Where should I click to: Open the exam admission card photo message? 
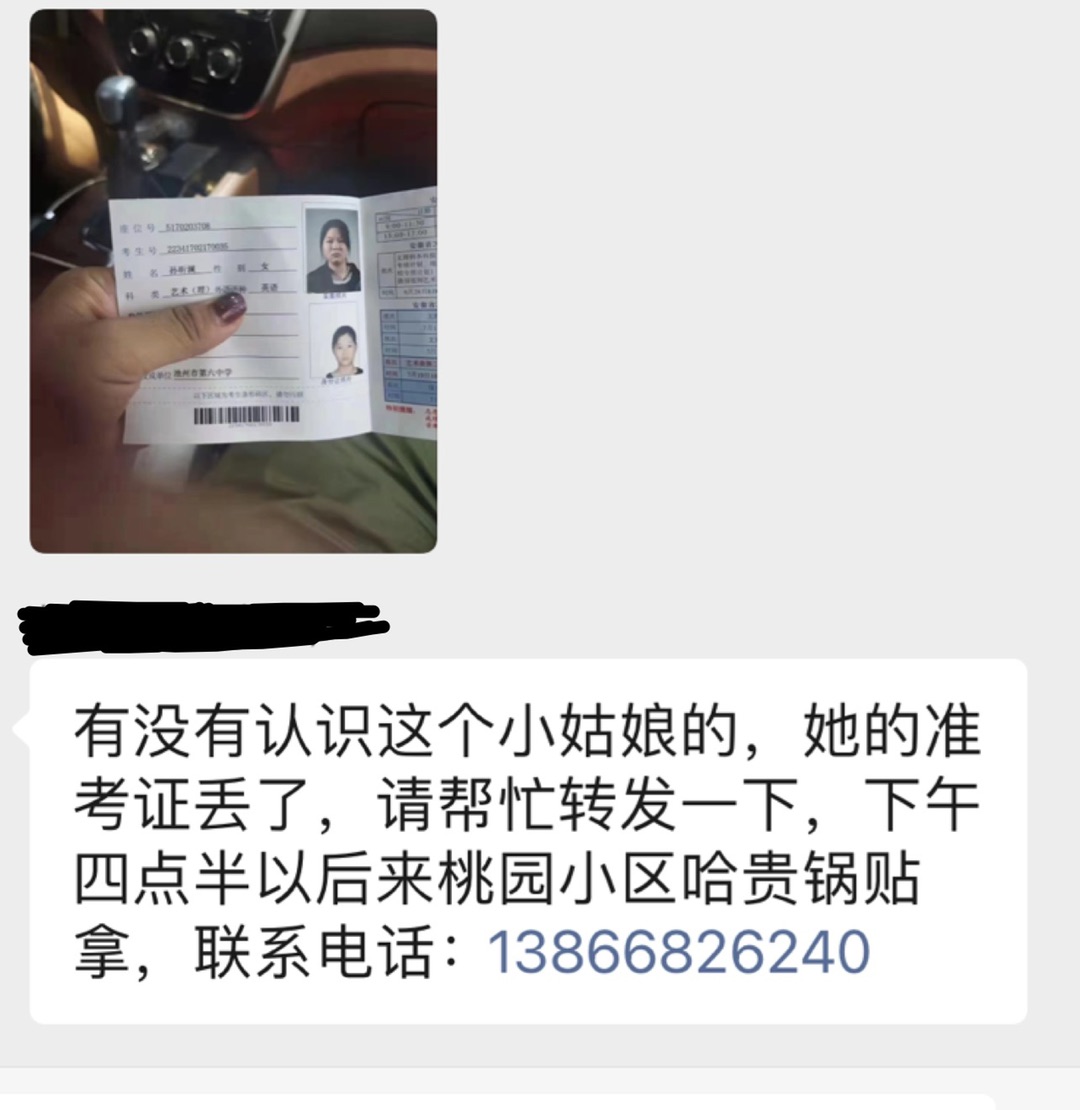tap(233, 281)
